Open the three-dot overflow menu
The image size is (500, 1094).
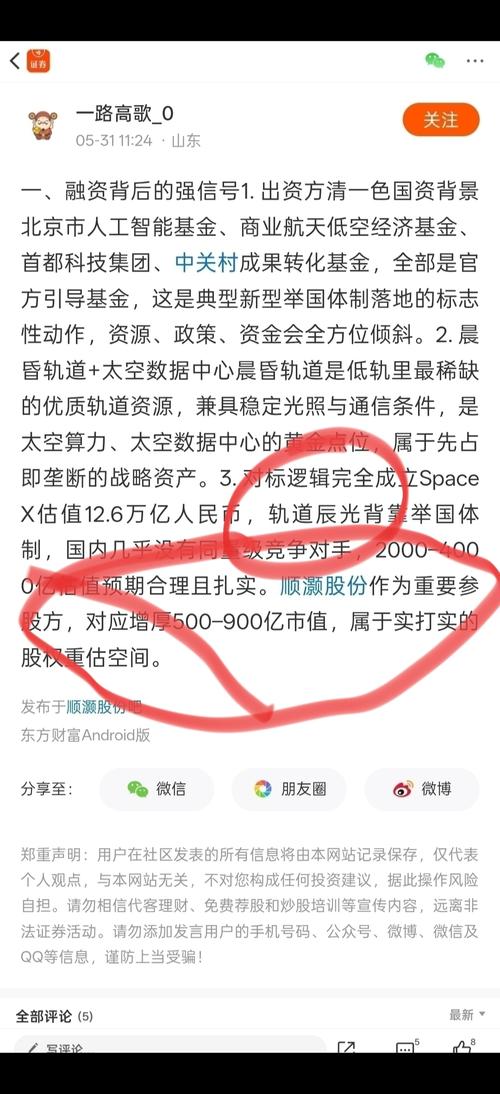click(x=475, y=61)
